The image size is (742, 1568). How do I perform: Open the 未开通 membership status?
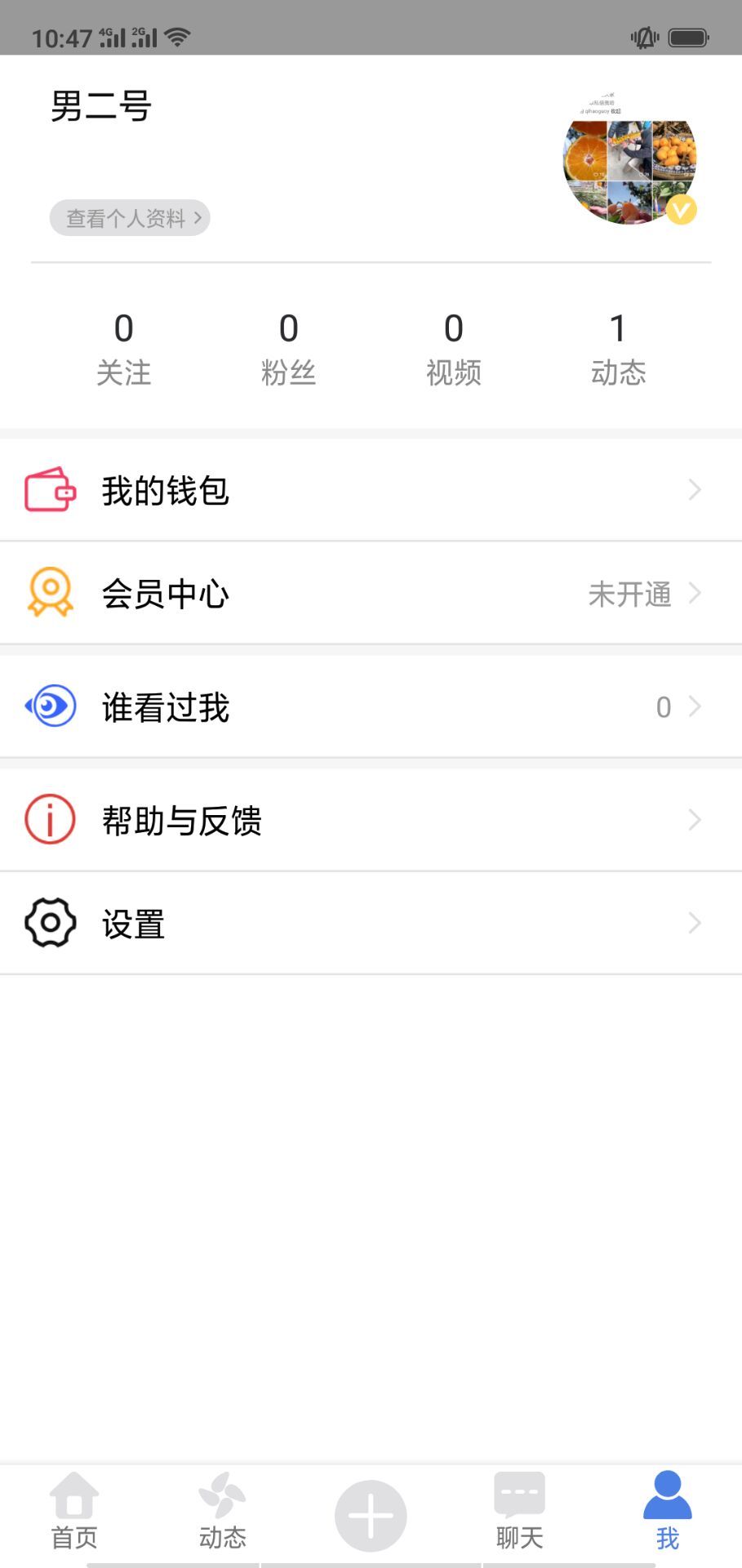click(629, 594)
